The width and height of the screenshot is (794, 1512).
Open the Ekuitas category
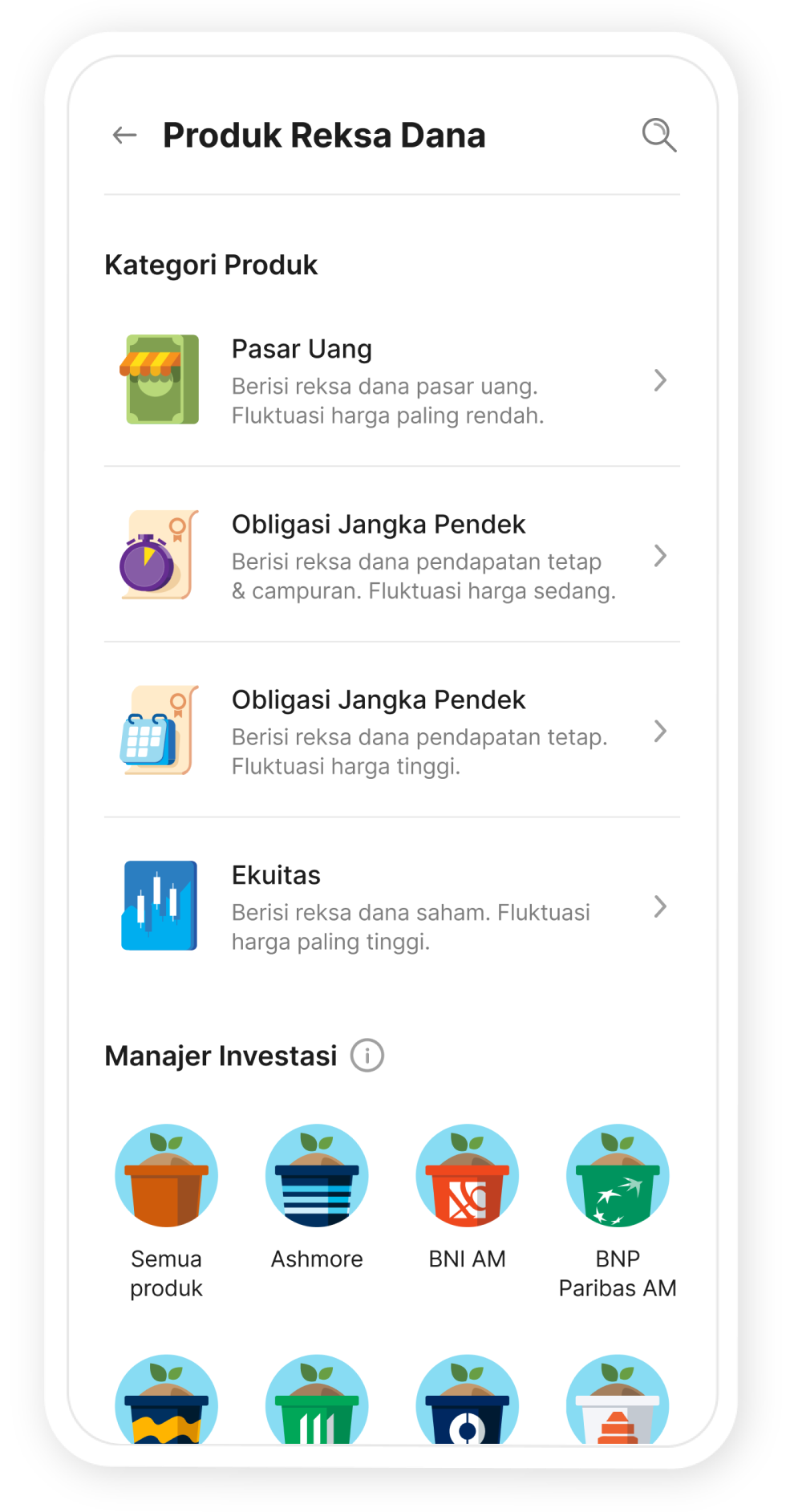pos(391,906)
